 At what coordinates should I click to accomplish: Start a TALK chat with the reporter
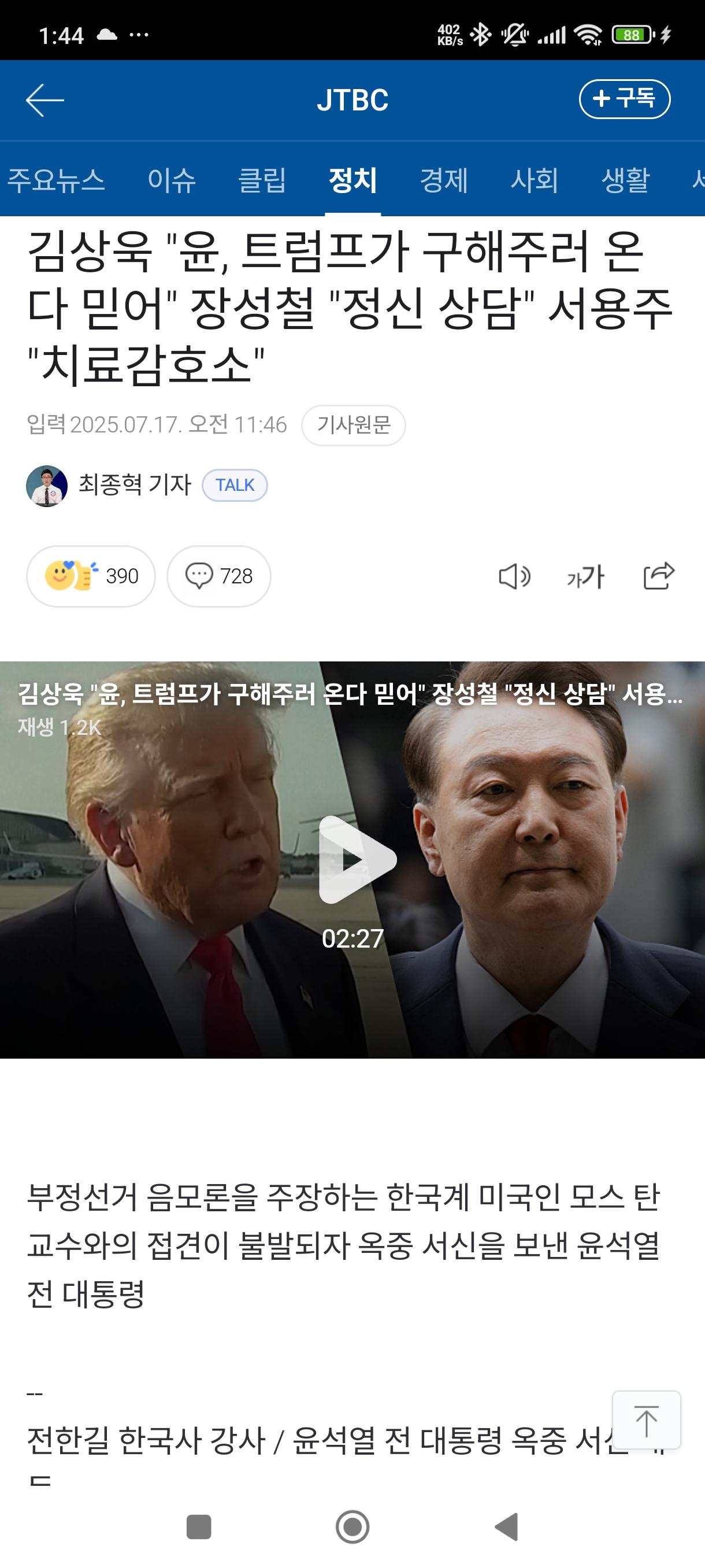coord(236,485)
